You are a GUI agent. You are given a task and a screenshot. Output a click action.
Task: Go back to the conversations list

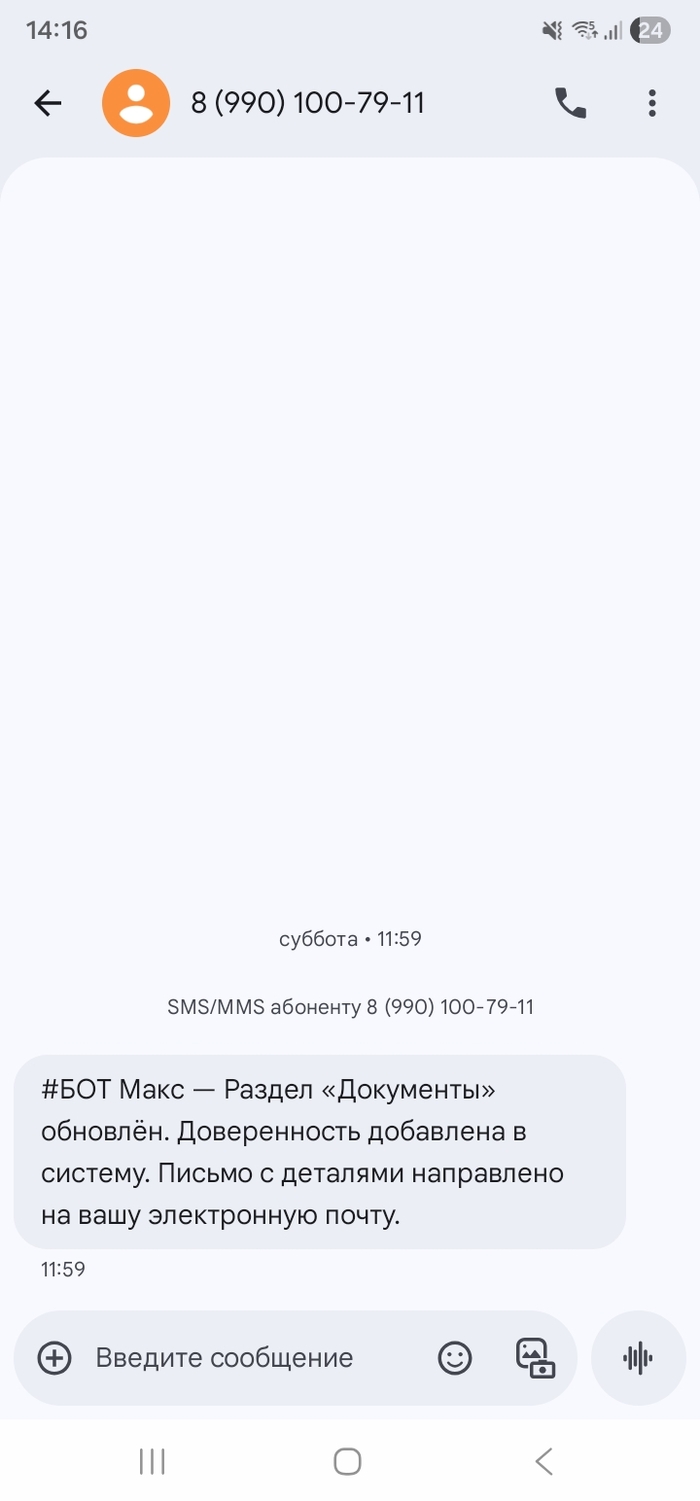(x=47, y=103)
